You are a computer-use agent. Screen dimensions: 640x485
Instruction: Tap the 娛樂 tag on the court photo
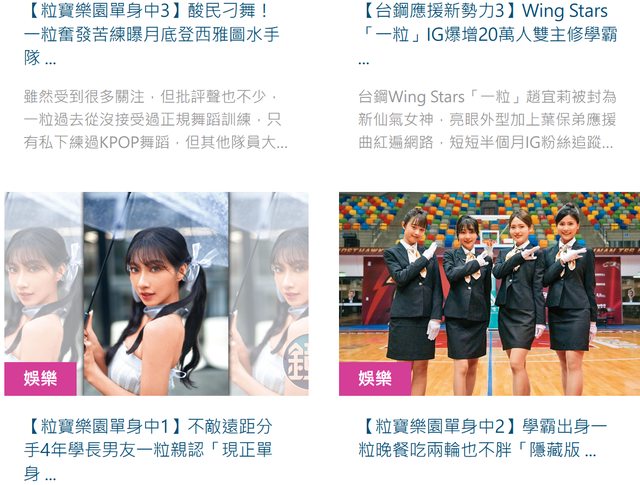pos(374,378)
